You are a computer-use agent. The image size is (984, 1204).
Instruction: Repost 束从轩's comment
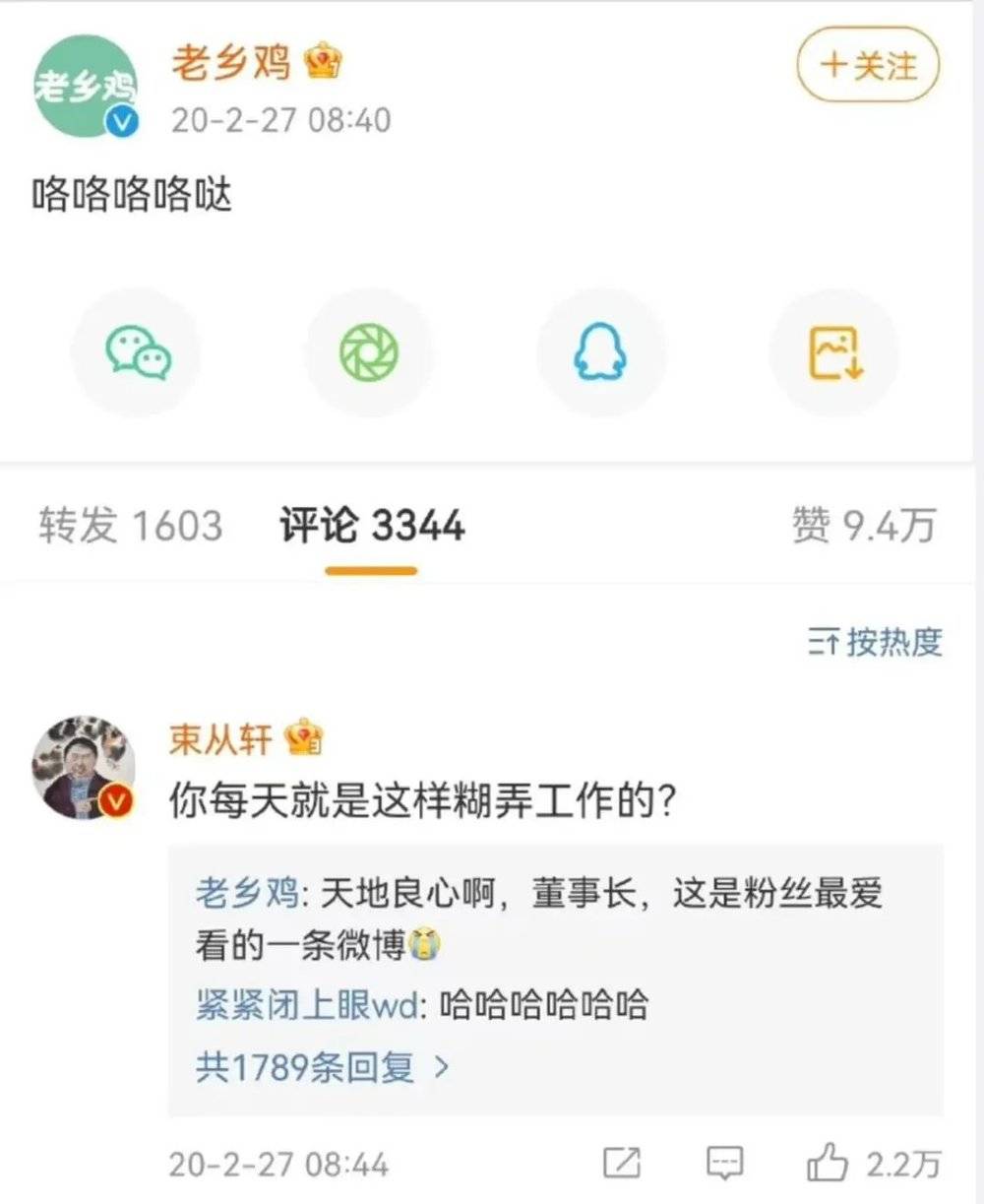[621, 1164]
